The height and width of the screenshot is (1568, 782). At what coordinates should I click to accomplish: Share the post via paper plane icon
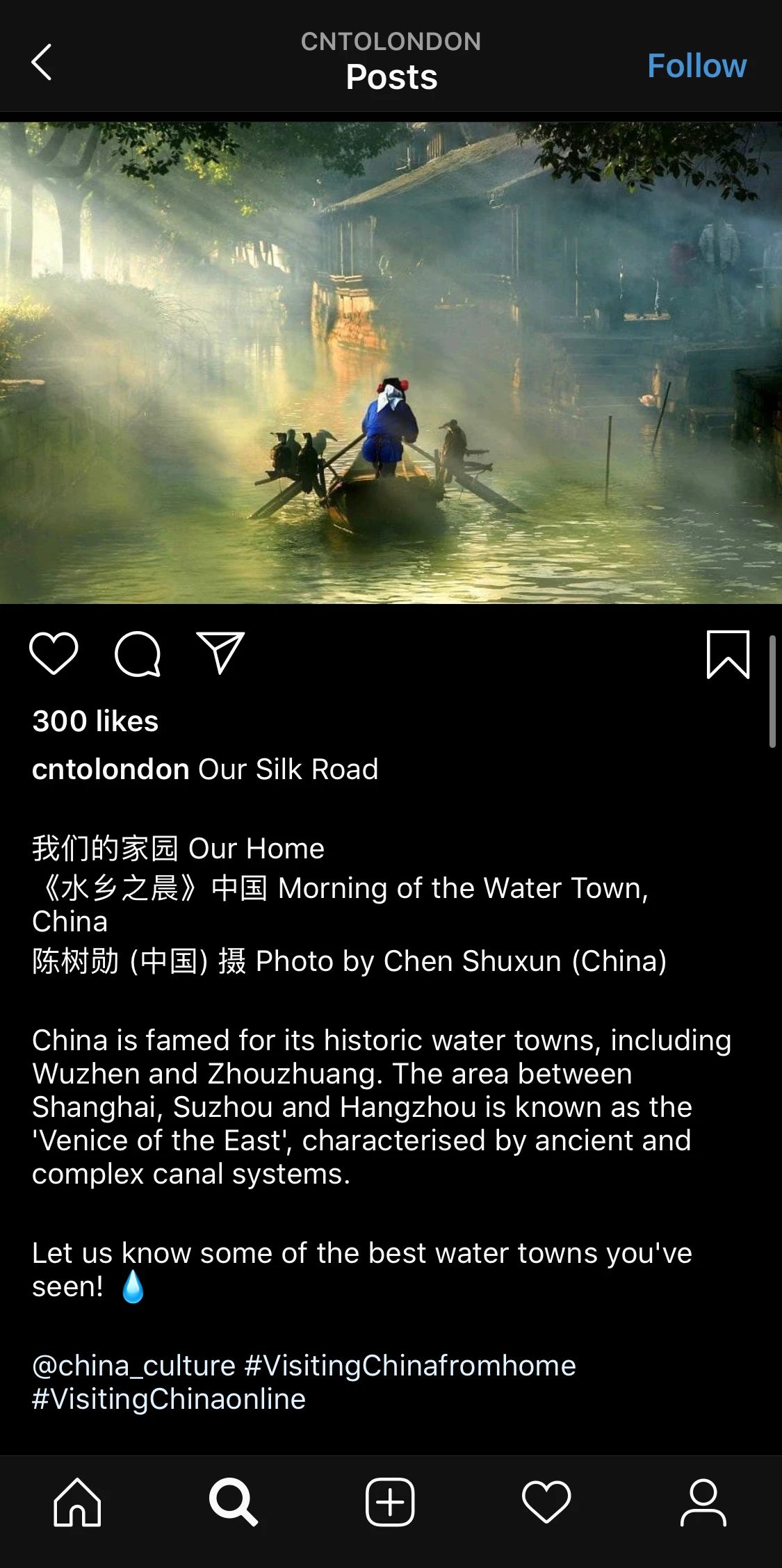[220, 653]
